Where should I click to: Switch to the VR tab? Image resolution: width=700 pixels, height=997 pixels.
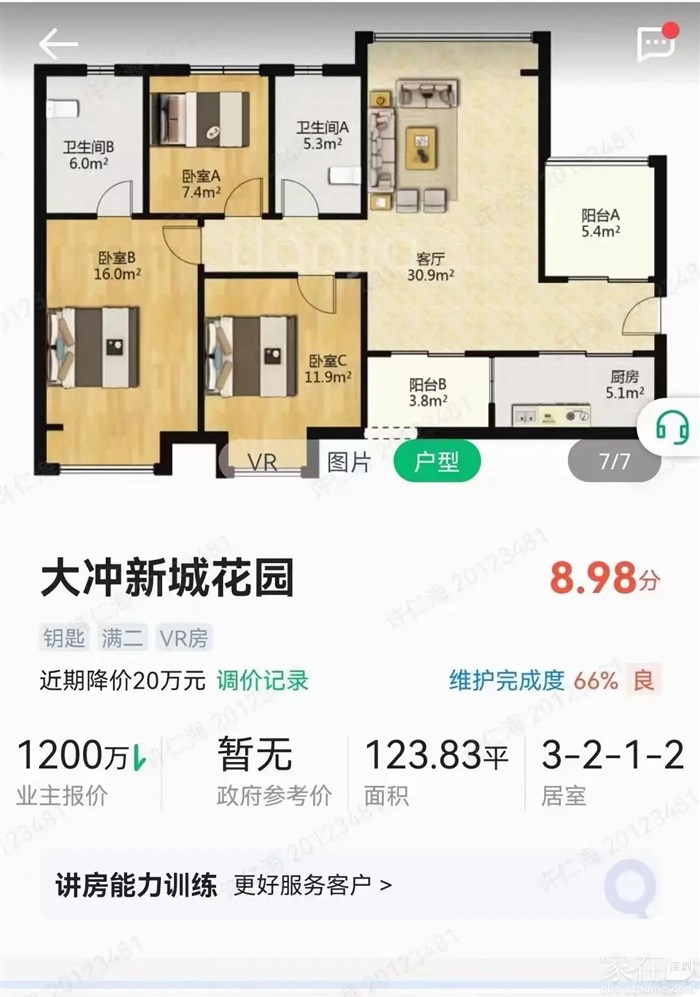click(x=262, y=462)
